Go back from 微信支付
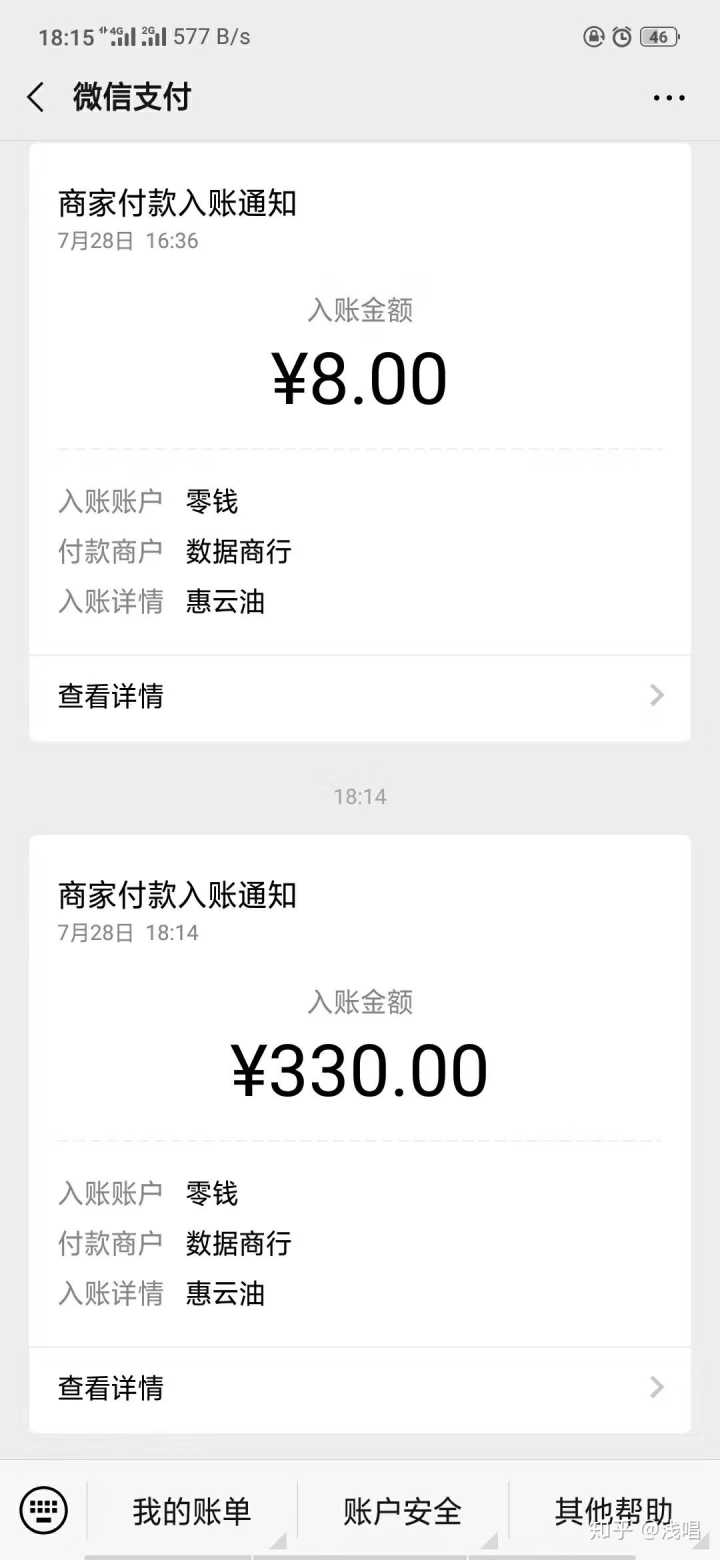The width and height of the screenshot is (720, 1560). click(36, 97)
